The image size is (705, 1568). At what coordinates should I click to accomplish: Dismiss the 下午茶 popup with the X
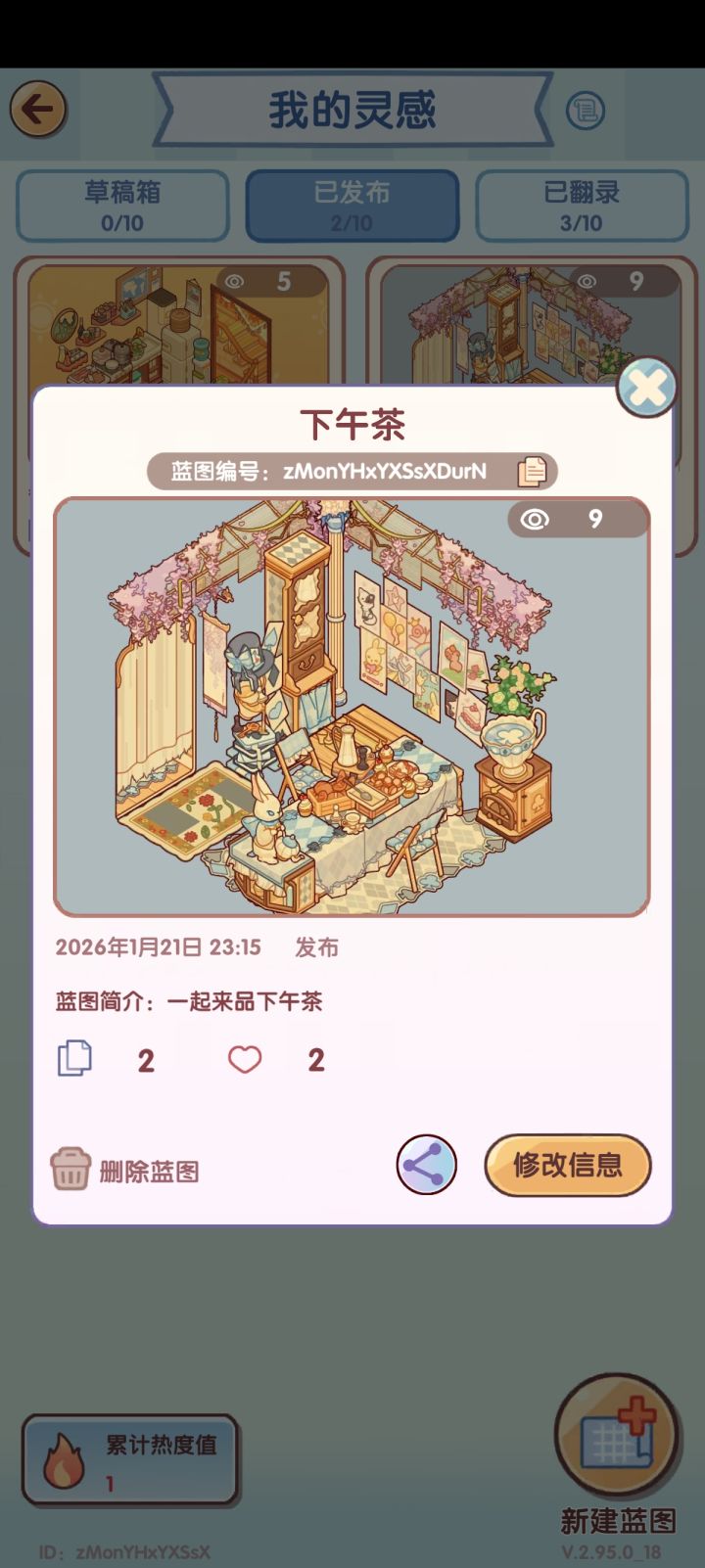tap(645, 388)
